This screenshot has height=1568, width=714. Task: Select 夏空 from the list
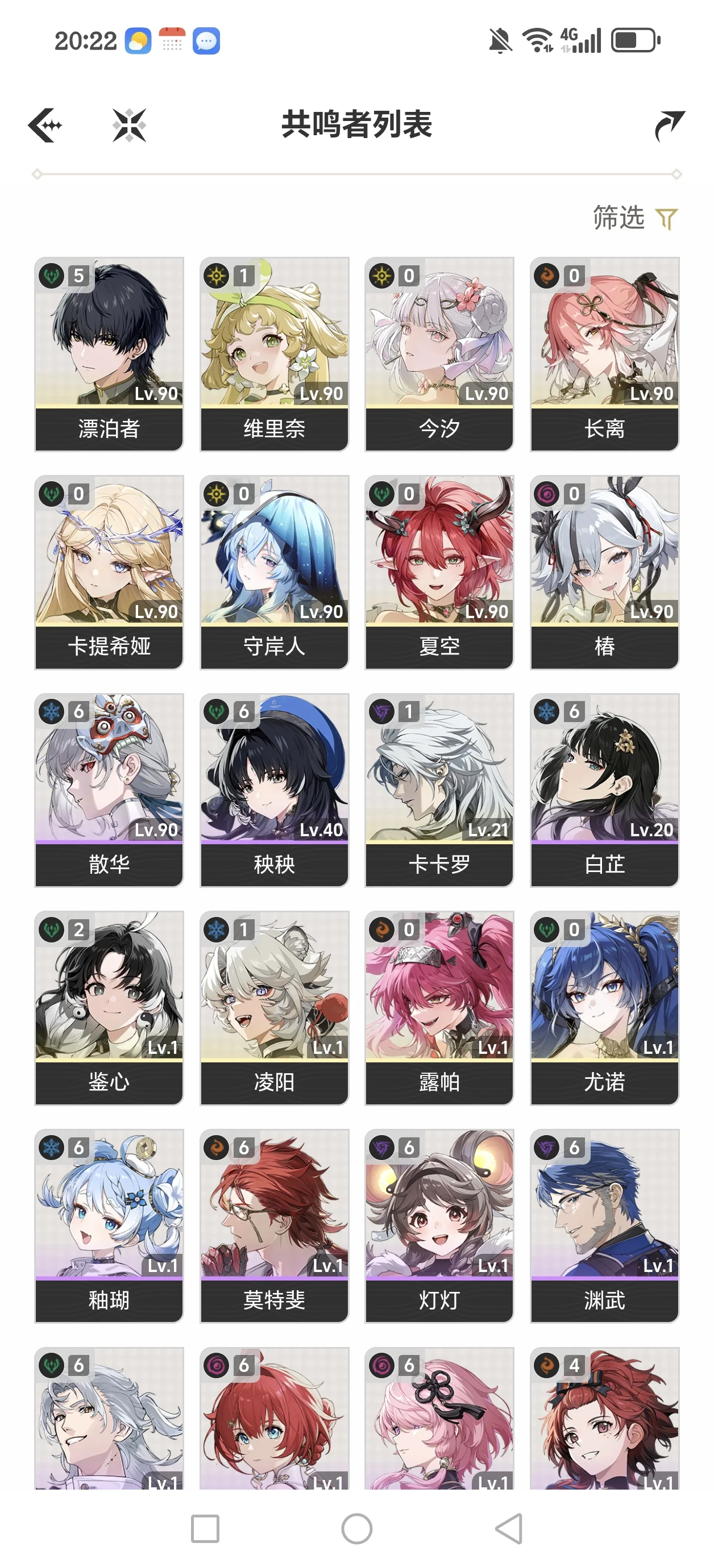click(x=439, y=572)
